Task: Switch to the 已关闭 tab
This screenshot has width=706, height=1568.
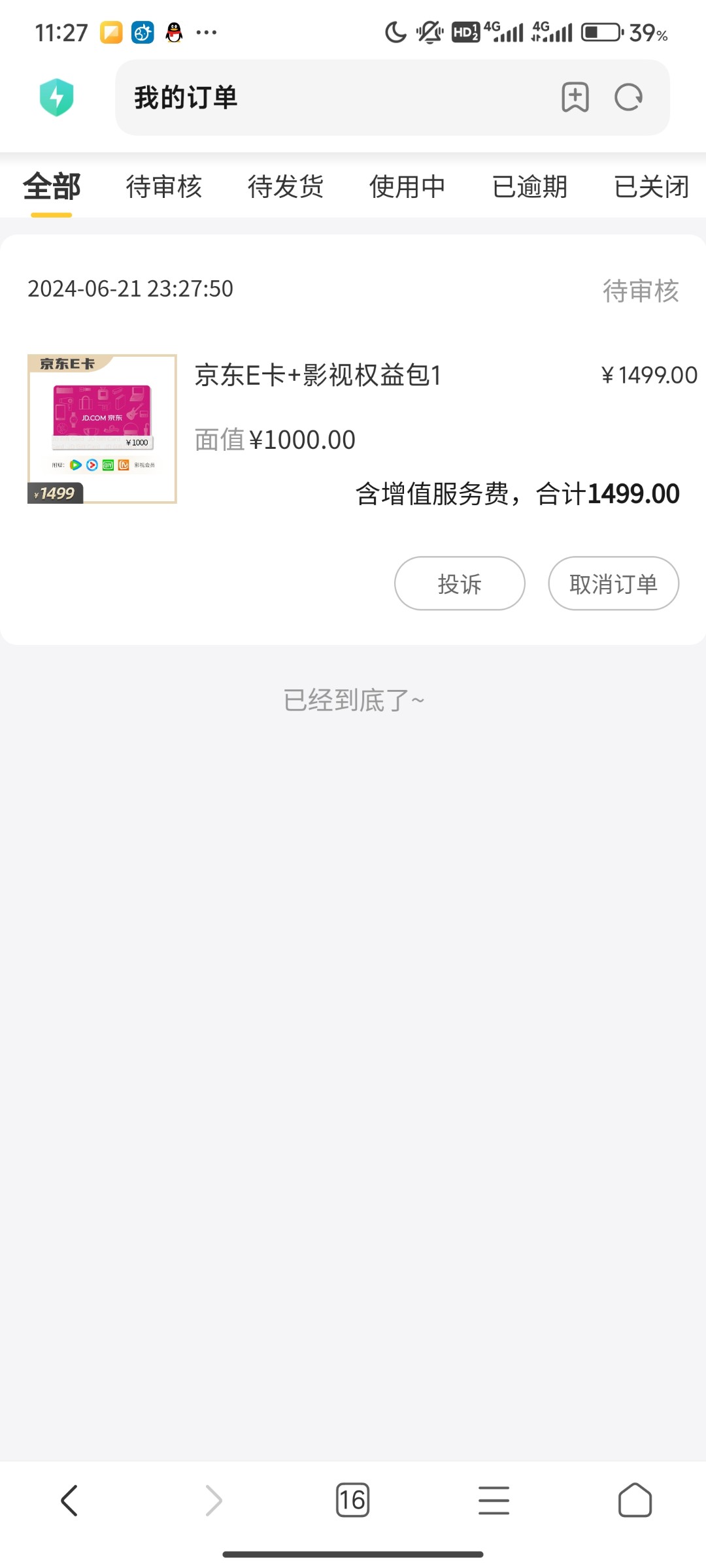Action: tap(651, 187)
